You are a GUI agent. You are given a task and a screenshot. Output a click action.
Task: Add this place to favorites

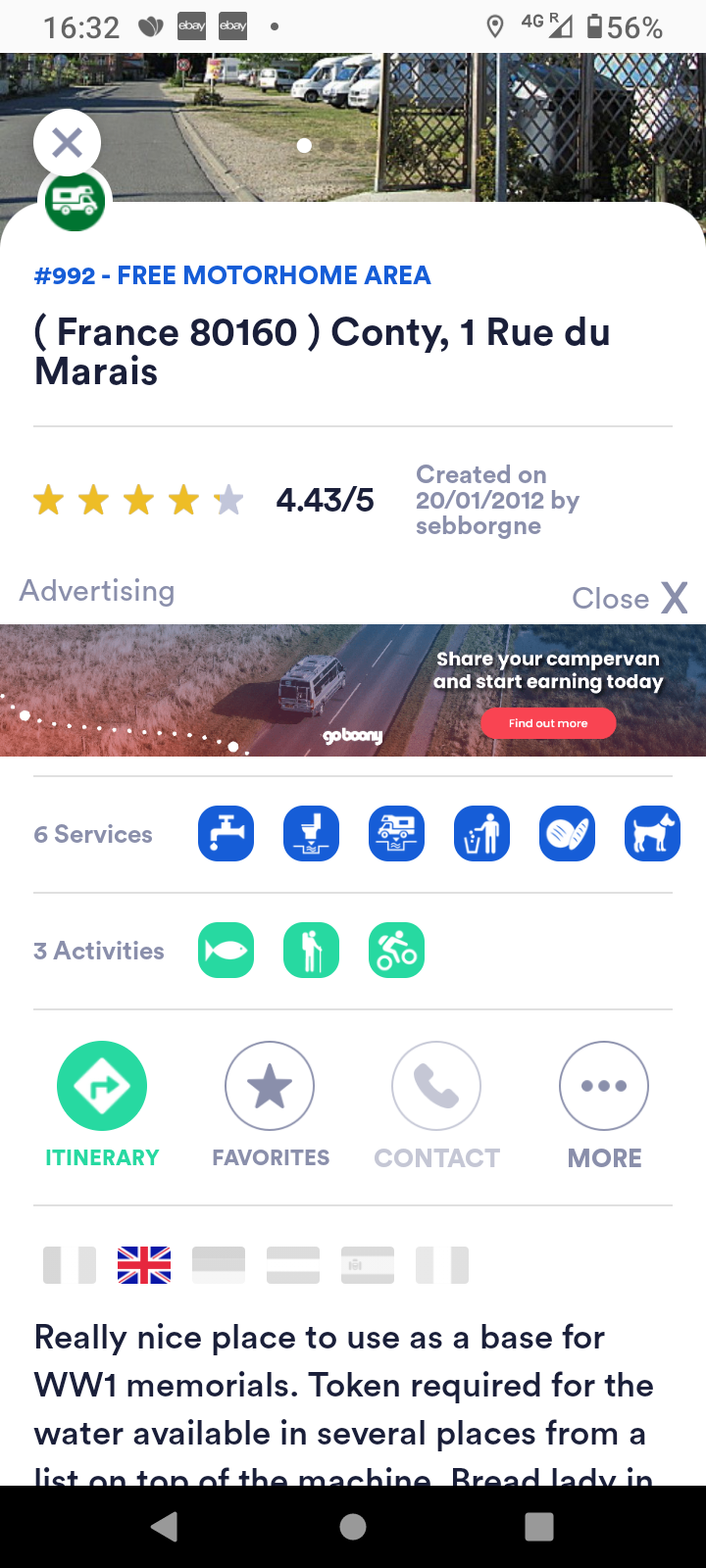270,1086
